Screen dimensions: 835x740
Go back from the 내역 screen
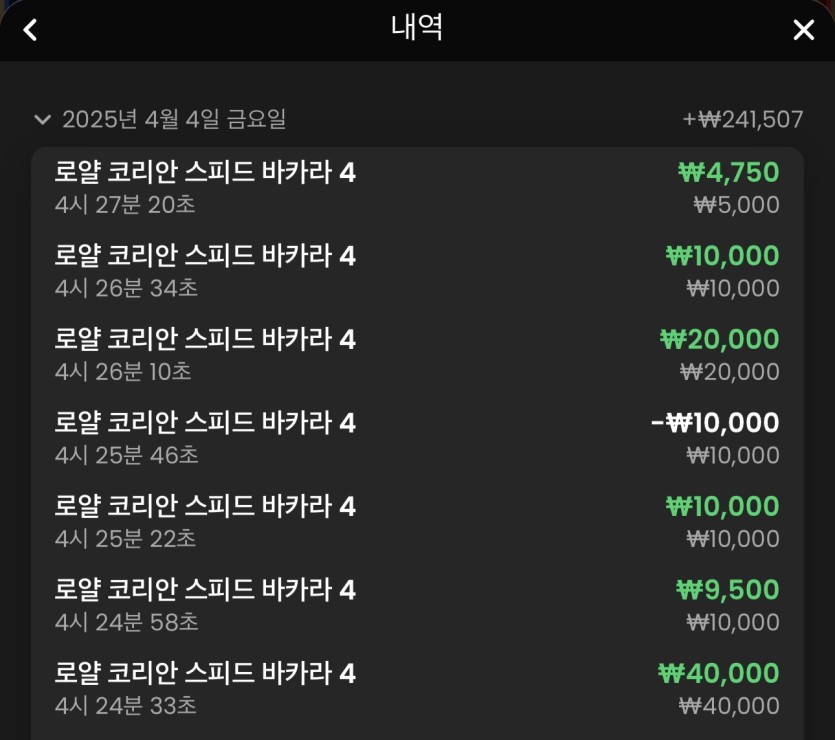[x=30, y=30]
